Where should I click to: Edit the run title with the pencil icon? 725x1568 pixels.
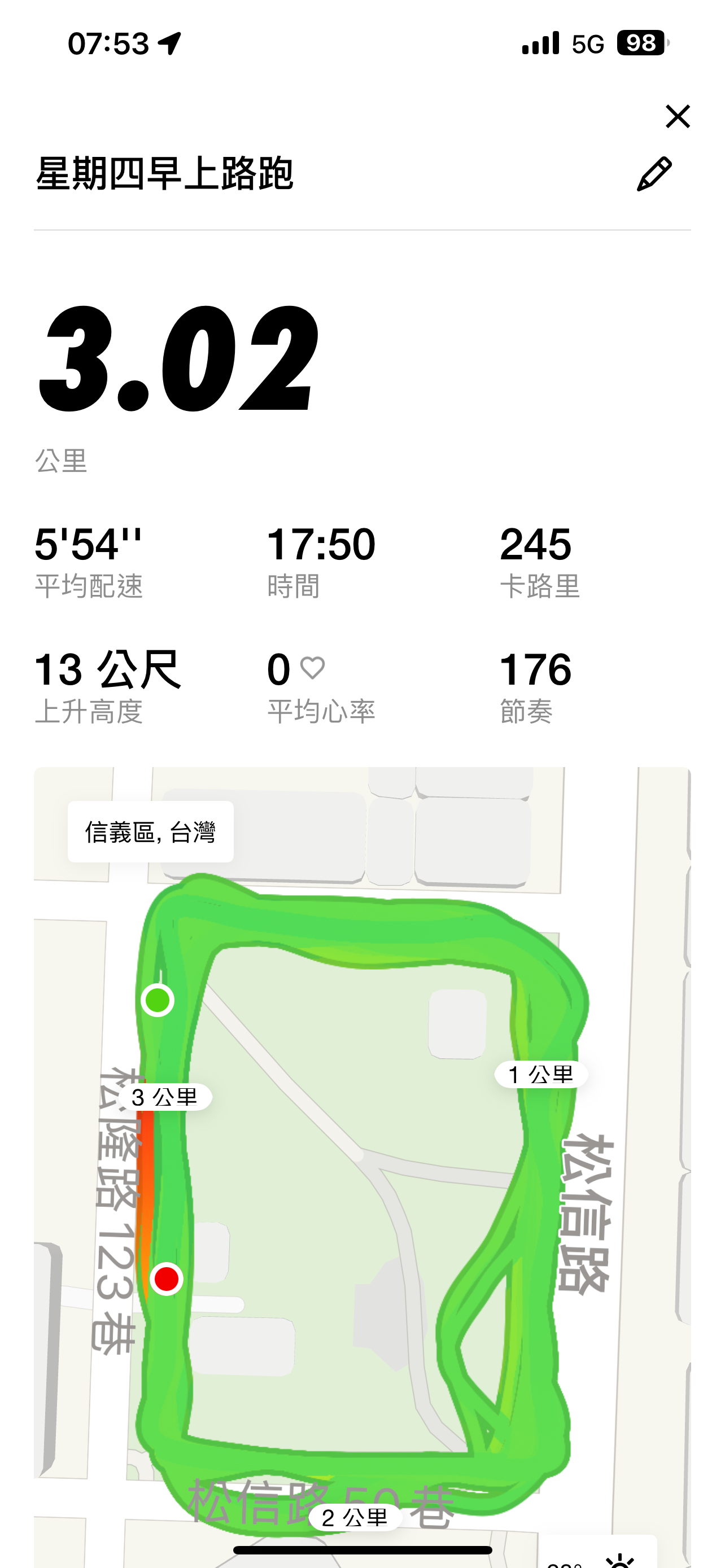654,174
